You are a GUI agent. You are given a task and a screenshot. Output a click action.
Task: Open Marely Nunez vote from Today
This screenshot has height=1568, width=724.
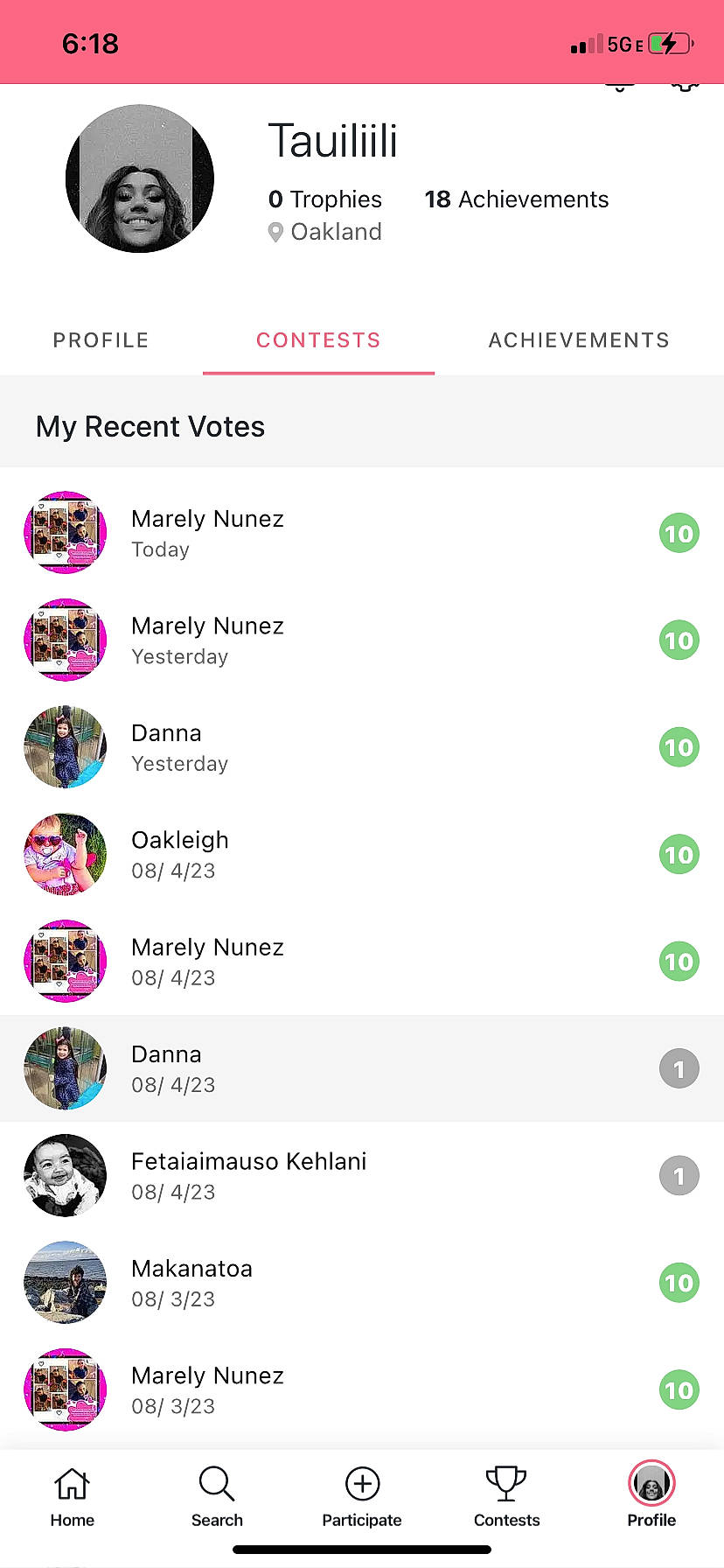coord(362,533)
